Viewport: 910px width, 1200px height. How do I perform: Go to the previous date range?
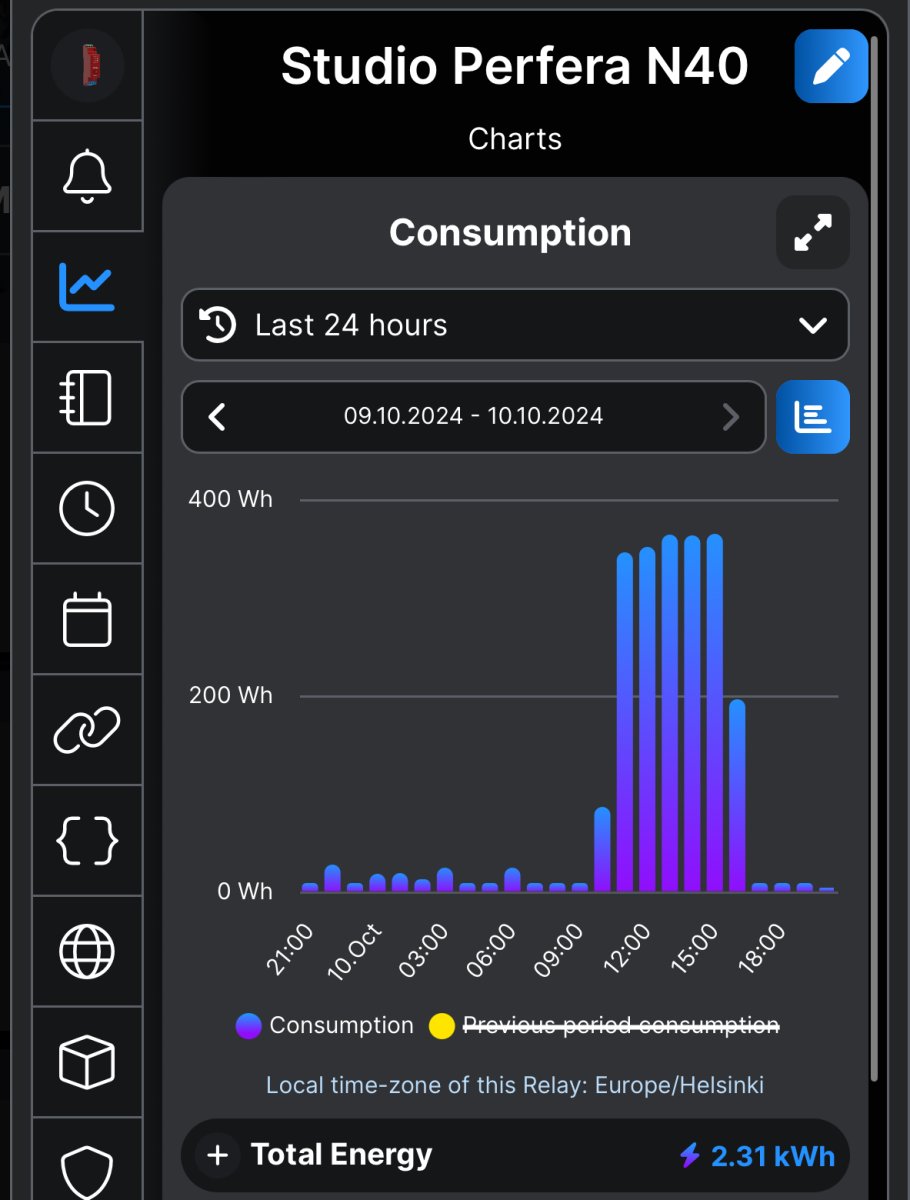(x=217, y=417)
